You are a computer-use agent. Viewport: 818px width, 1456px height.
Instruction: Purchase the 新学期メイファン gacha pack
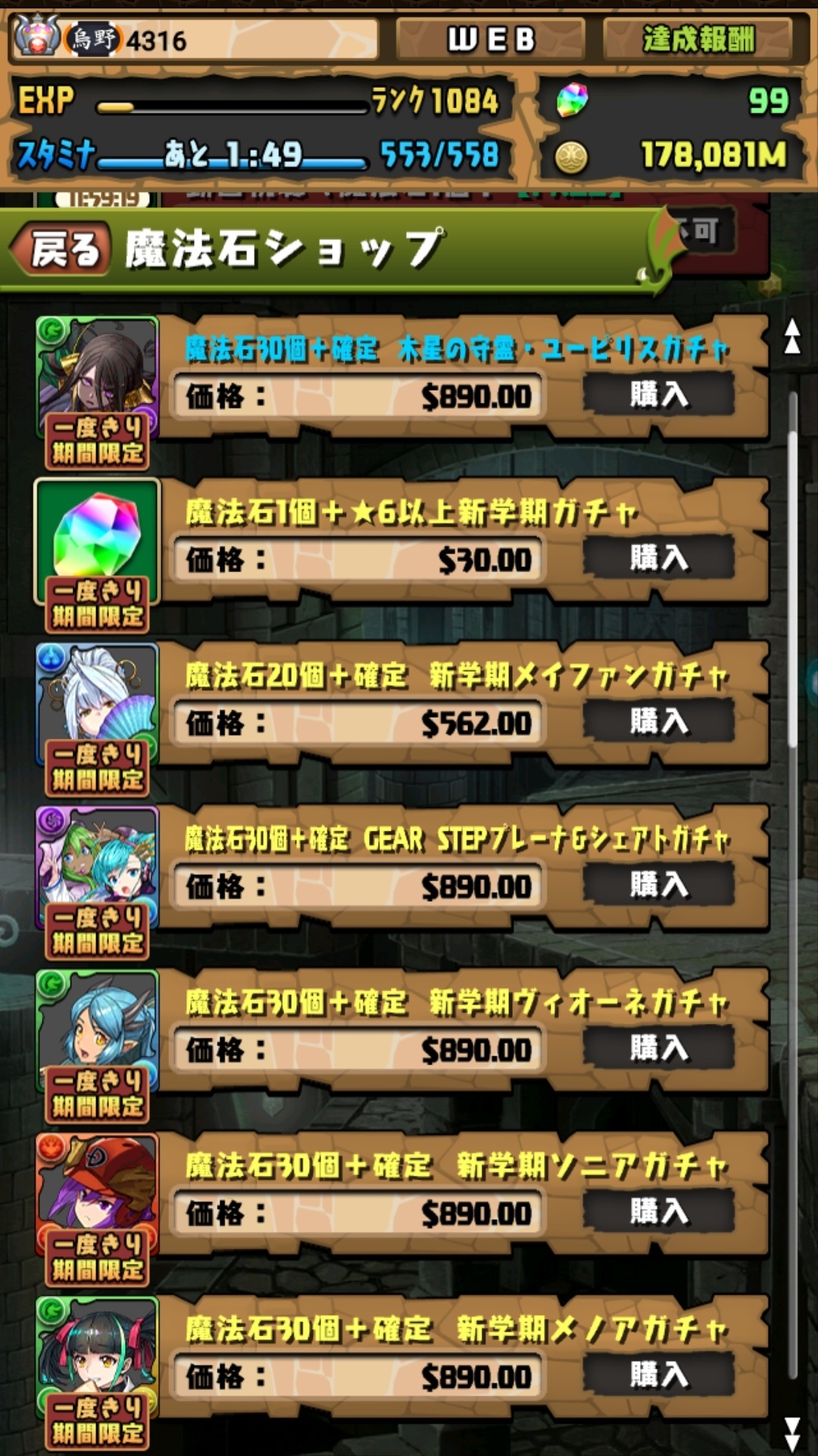pyautogui.click(x=658, y=722)
